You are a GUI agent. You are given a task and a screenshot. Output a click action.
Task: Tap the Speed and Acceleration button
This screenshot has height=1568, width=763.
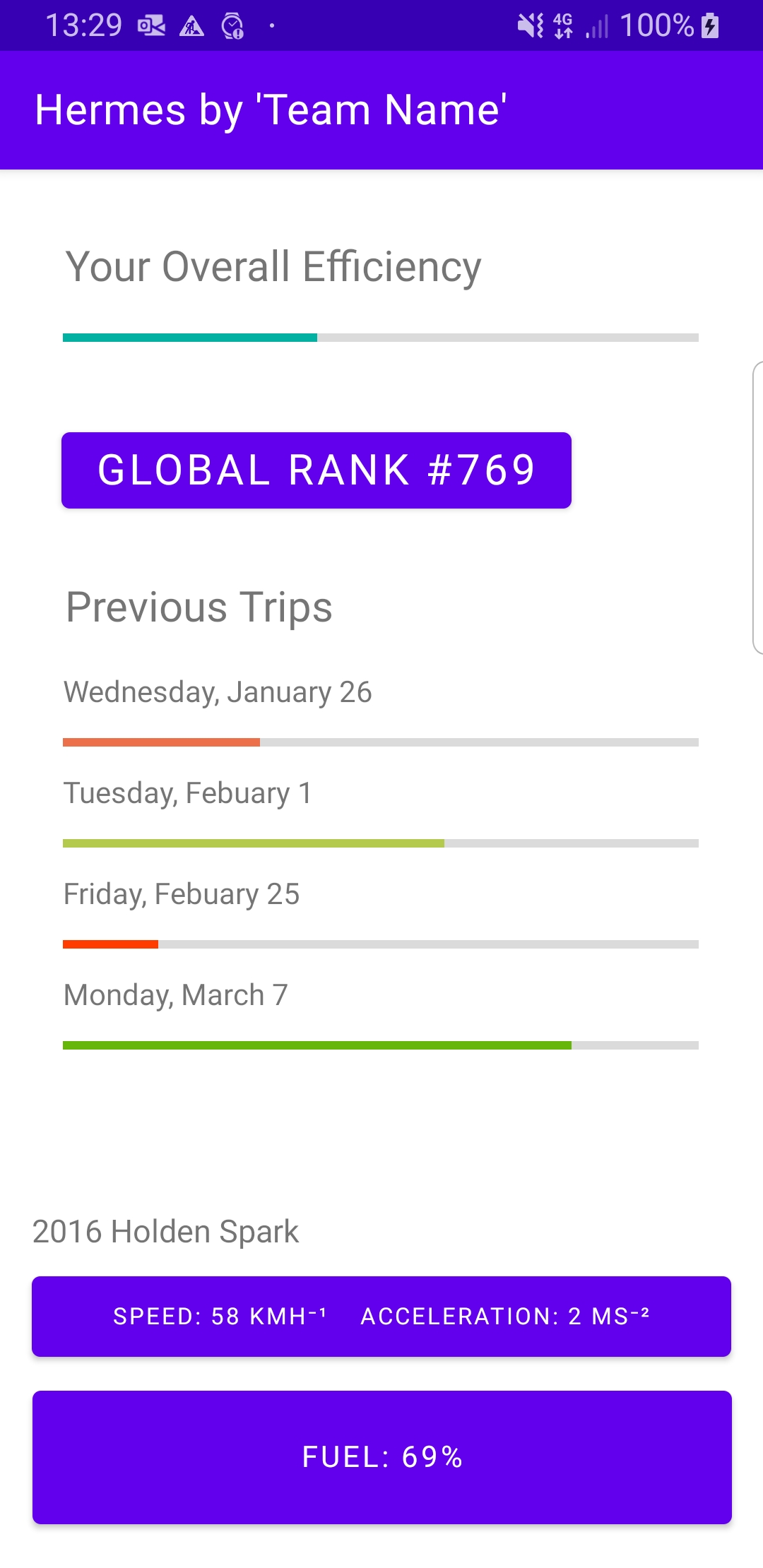tap(381, 1317)
